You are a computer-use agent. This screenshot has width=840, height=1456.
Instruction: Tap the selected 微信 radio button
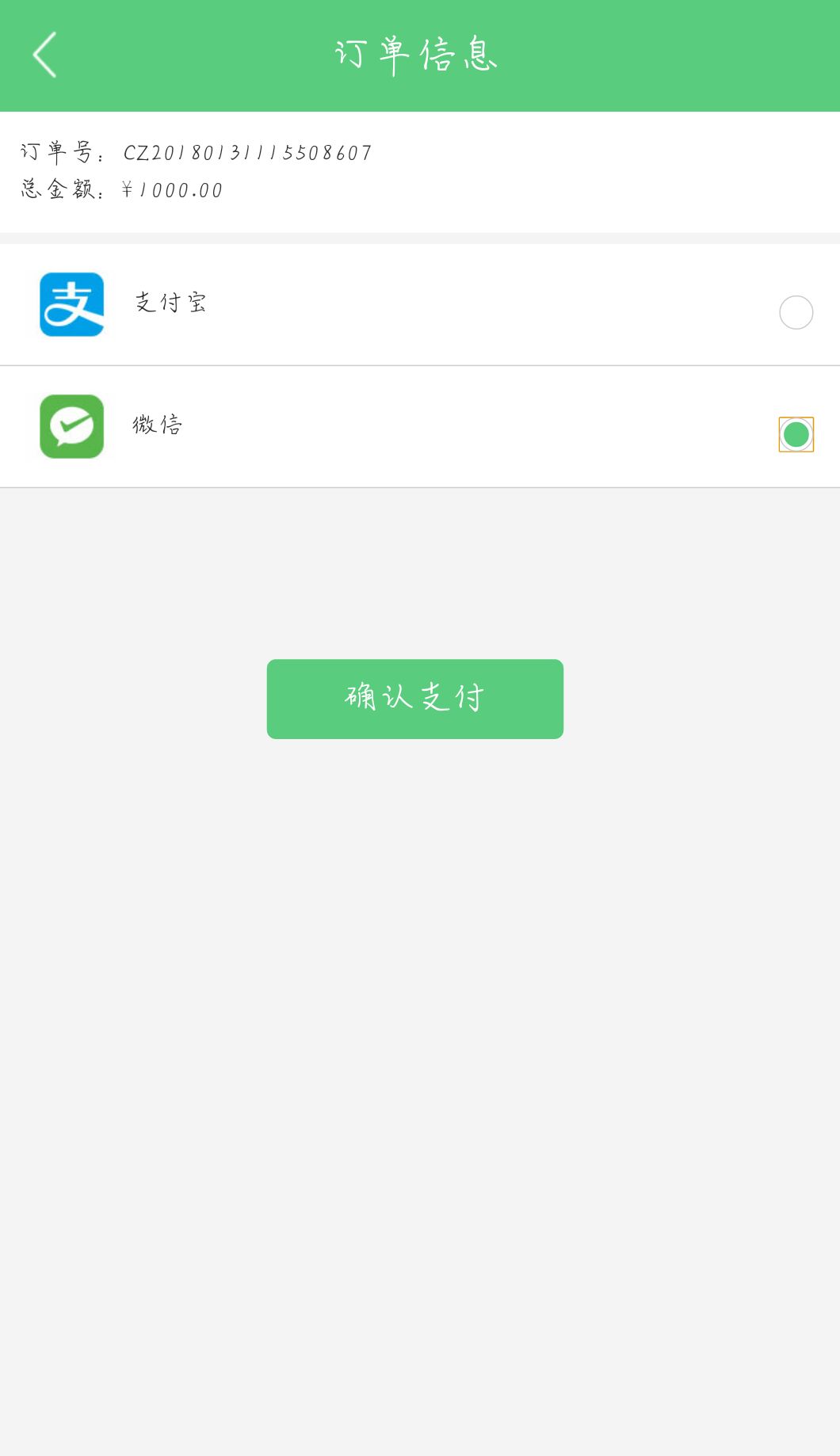[796, 434]
